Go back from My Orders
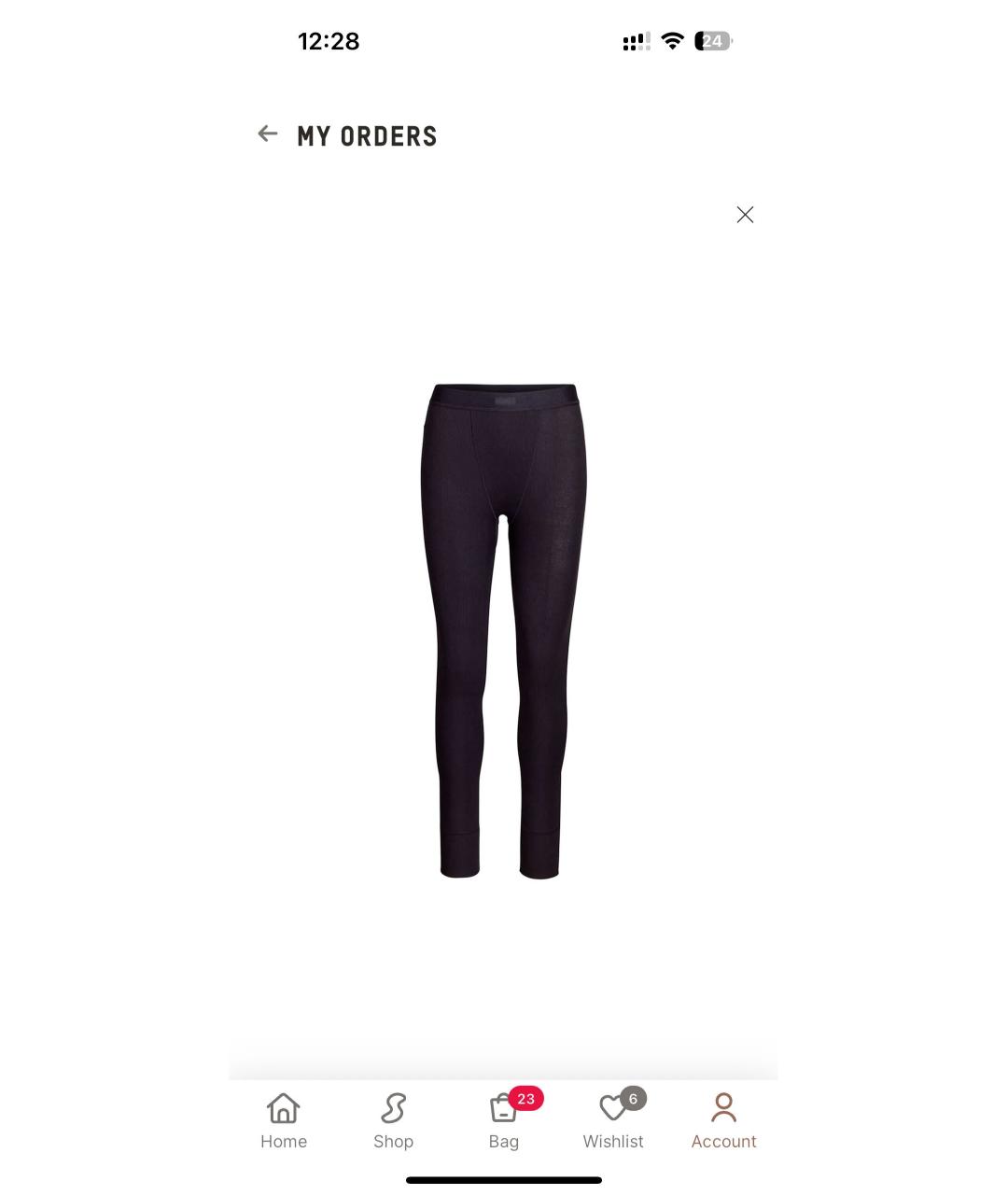 coord(268,134)
